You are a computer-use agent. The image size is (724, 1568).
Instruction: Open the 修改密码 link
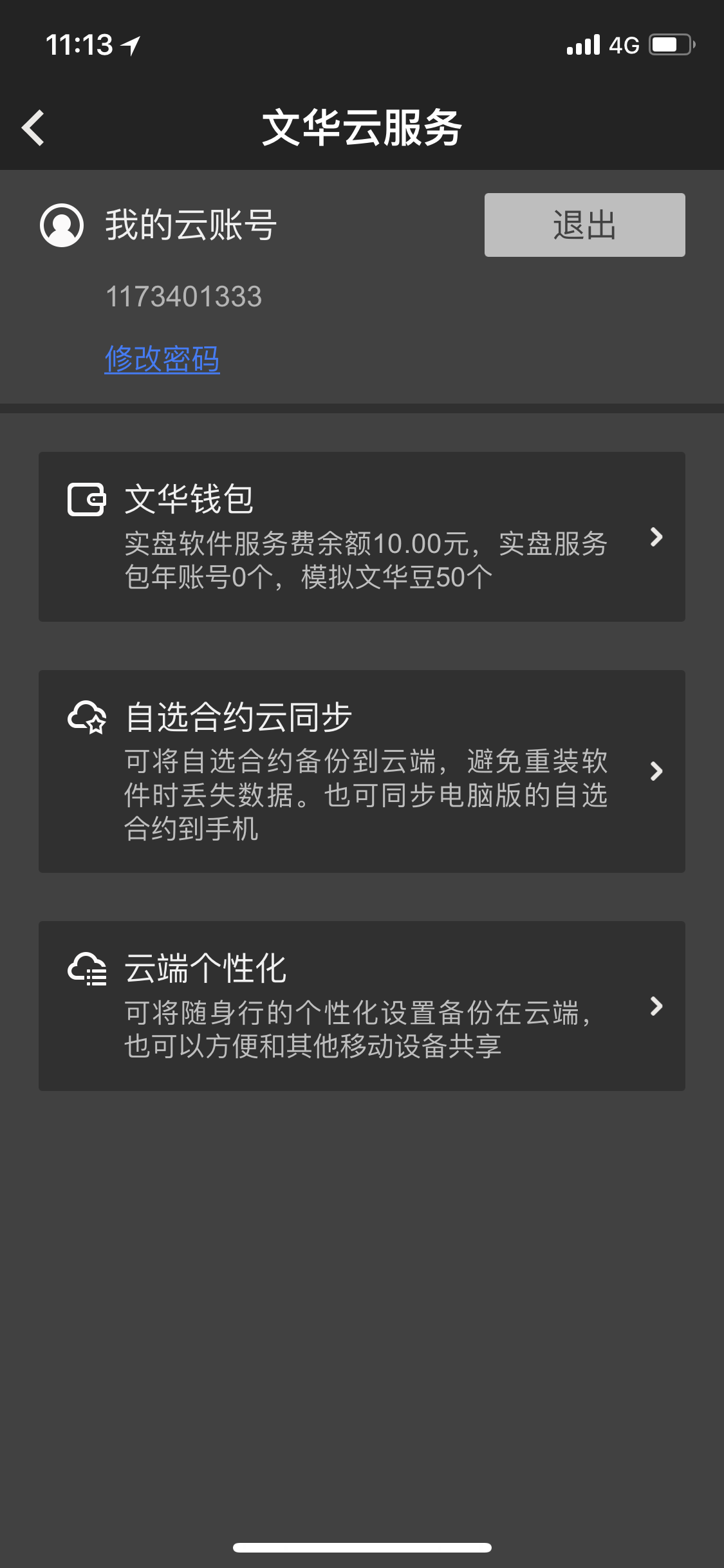(x=162, y=359)
